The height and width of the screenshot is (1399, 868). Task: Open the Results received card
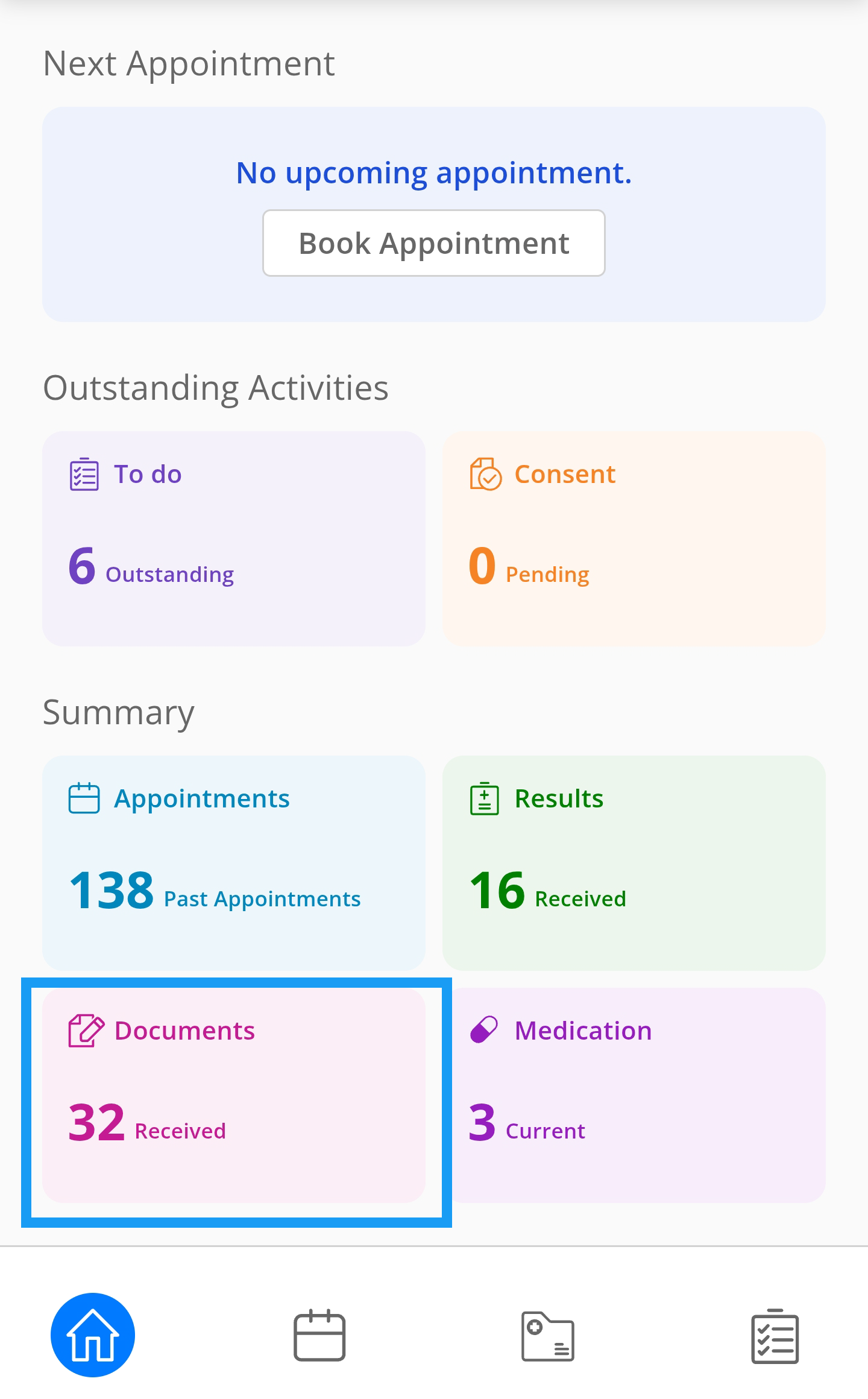pos(634,862)
